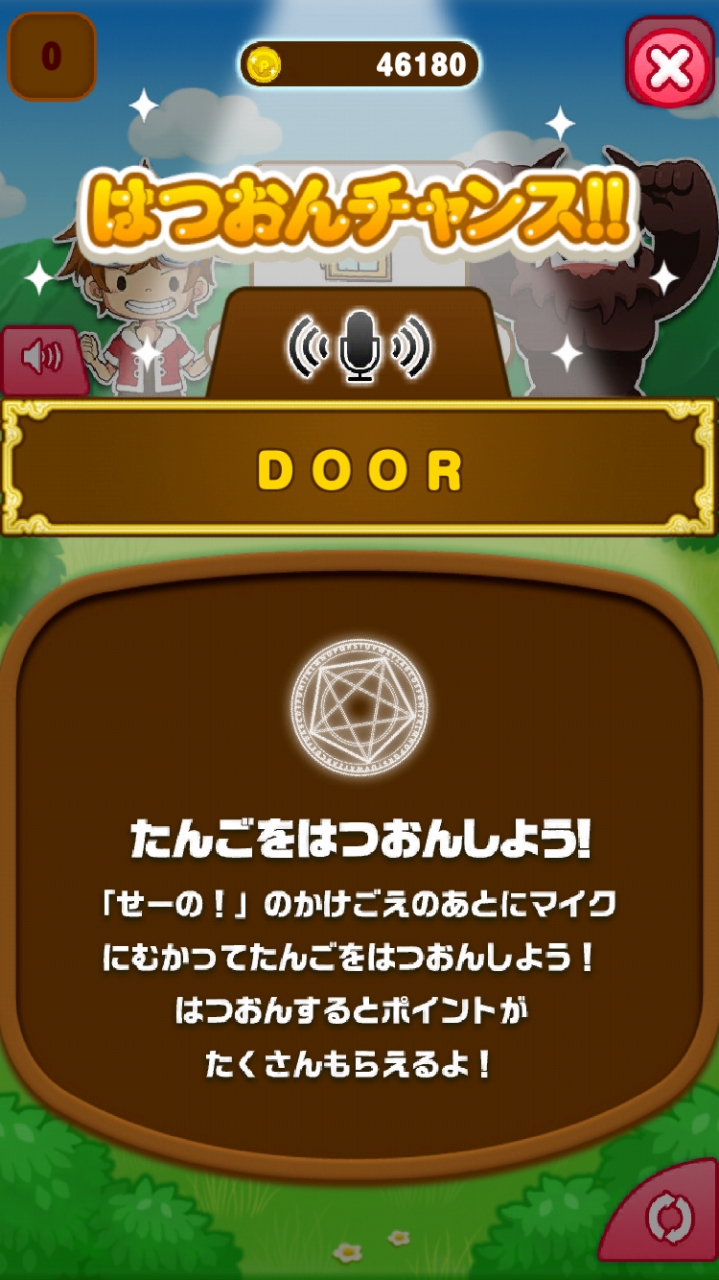
Task: Close the pronunciation chance screen
Action: pyautogui.click(x=669, y=66)
